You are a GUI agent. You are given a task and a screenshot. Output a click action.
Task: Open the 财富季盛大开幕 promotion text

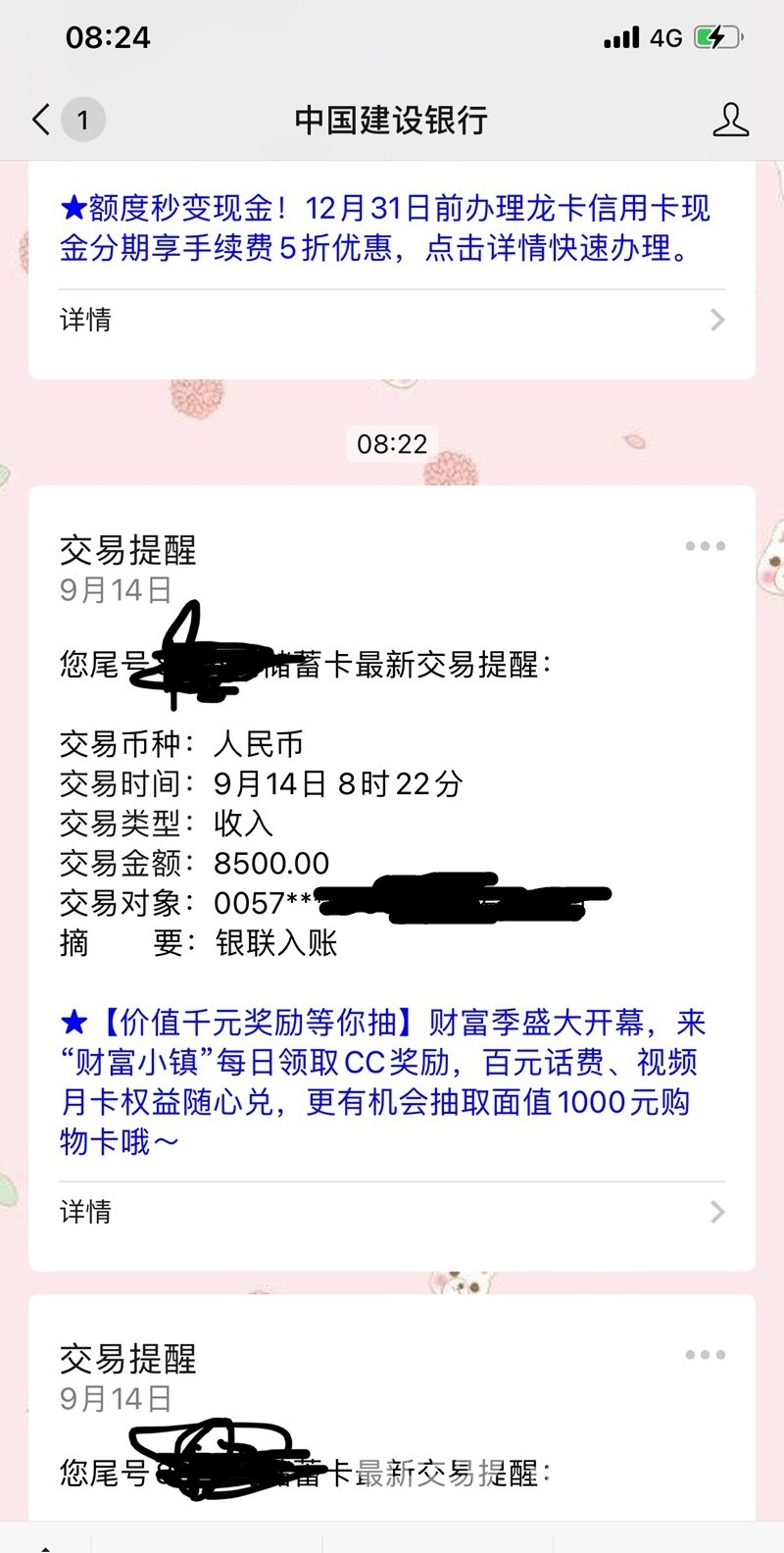coord(382,1081)
